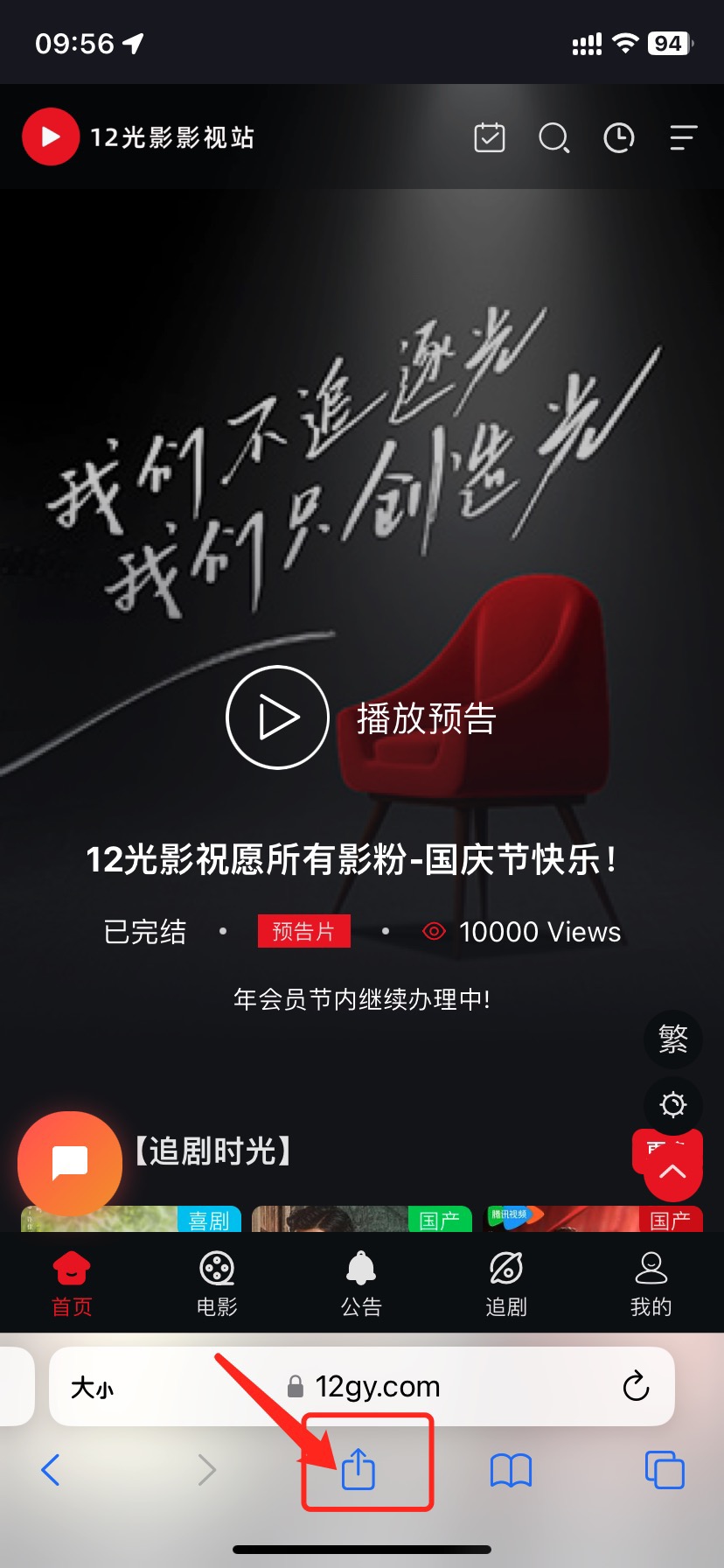The image size is (724, 1568).
Task: Open the calendar check-in icon
Action: click(x=490, y=137)
